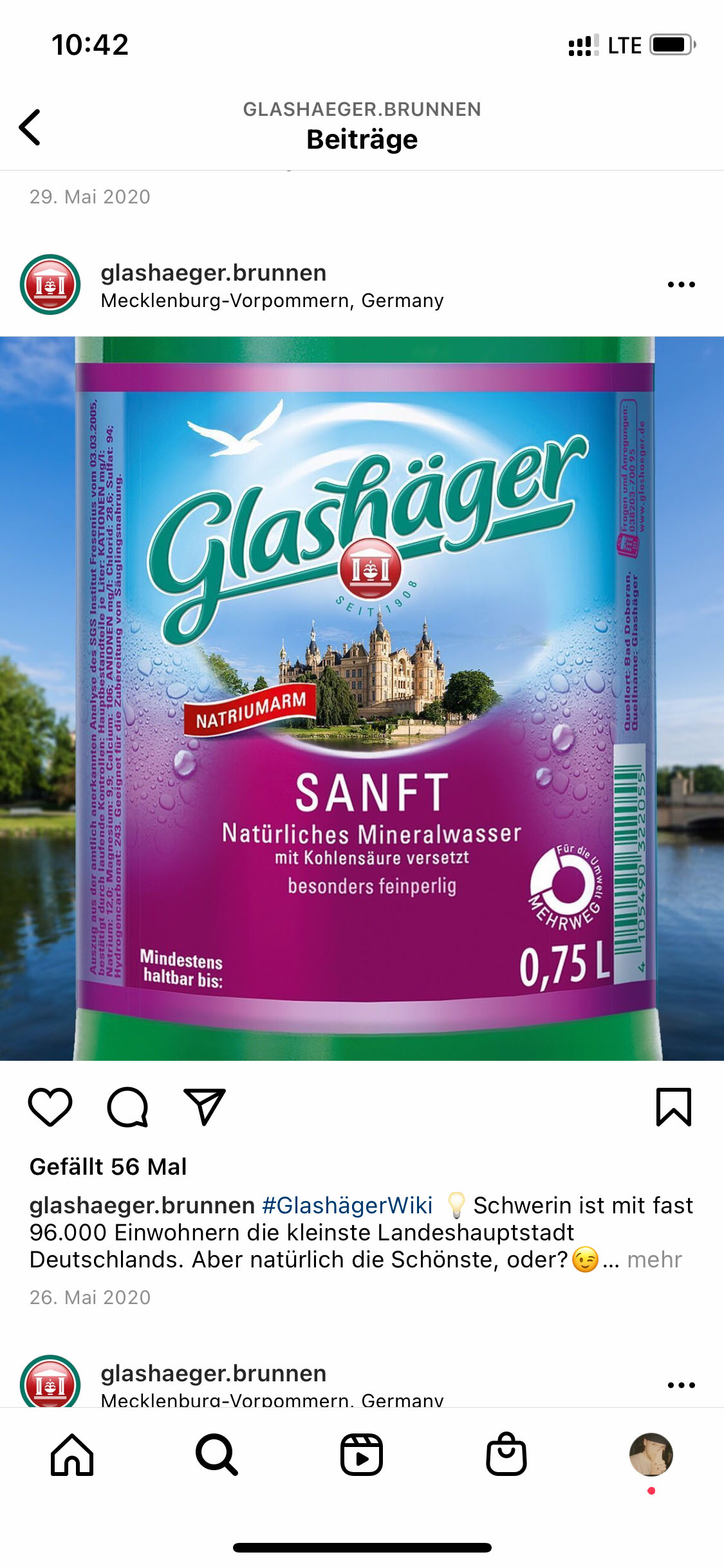Open the Shop tab
This screenshot has height=1568, width=724.
click(506, 1455)
